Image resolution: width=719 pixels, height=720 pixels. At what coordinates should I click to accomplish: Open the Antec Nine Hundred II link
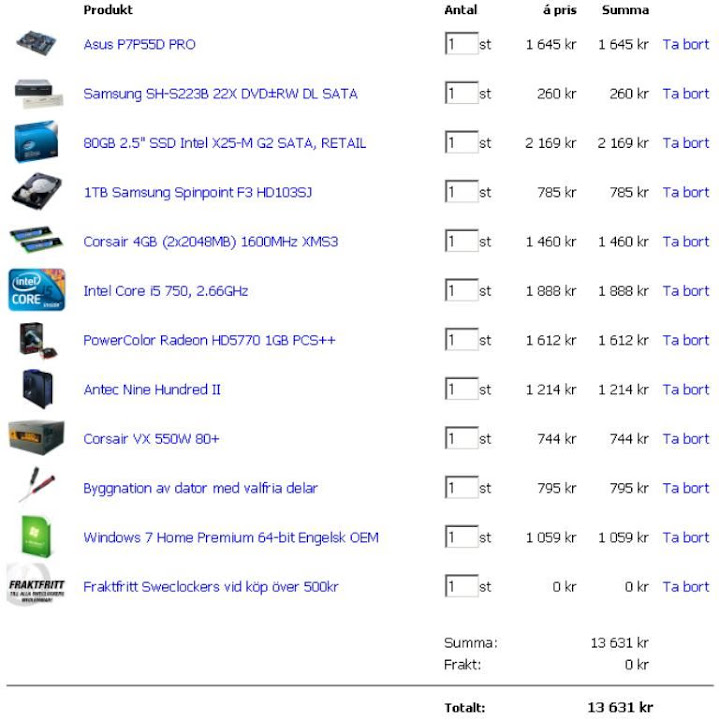coord(151,389)
